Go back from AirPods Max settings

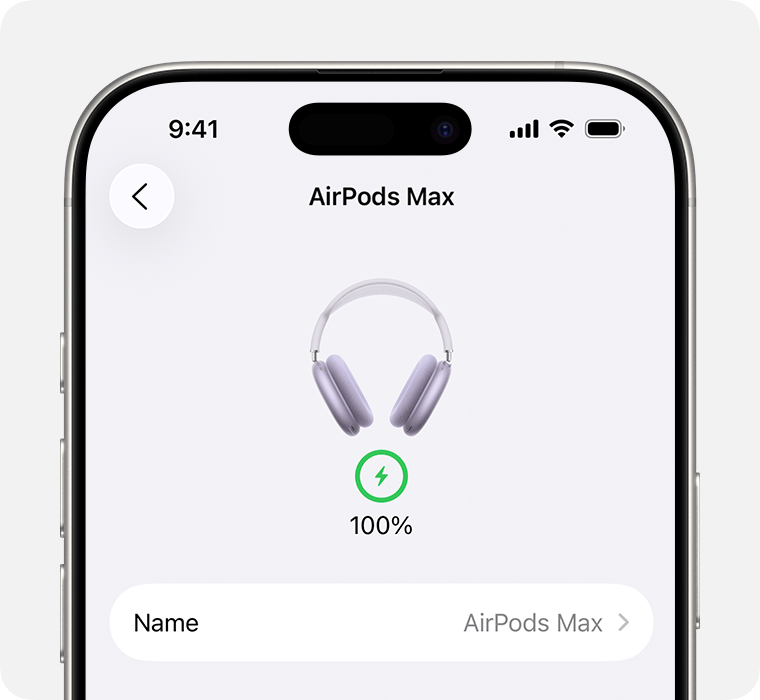pos(141,197)
